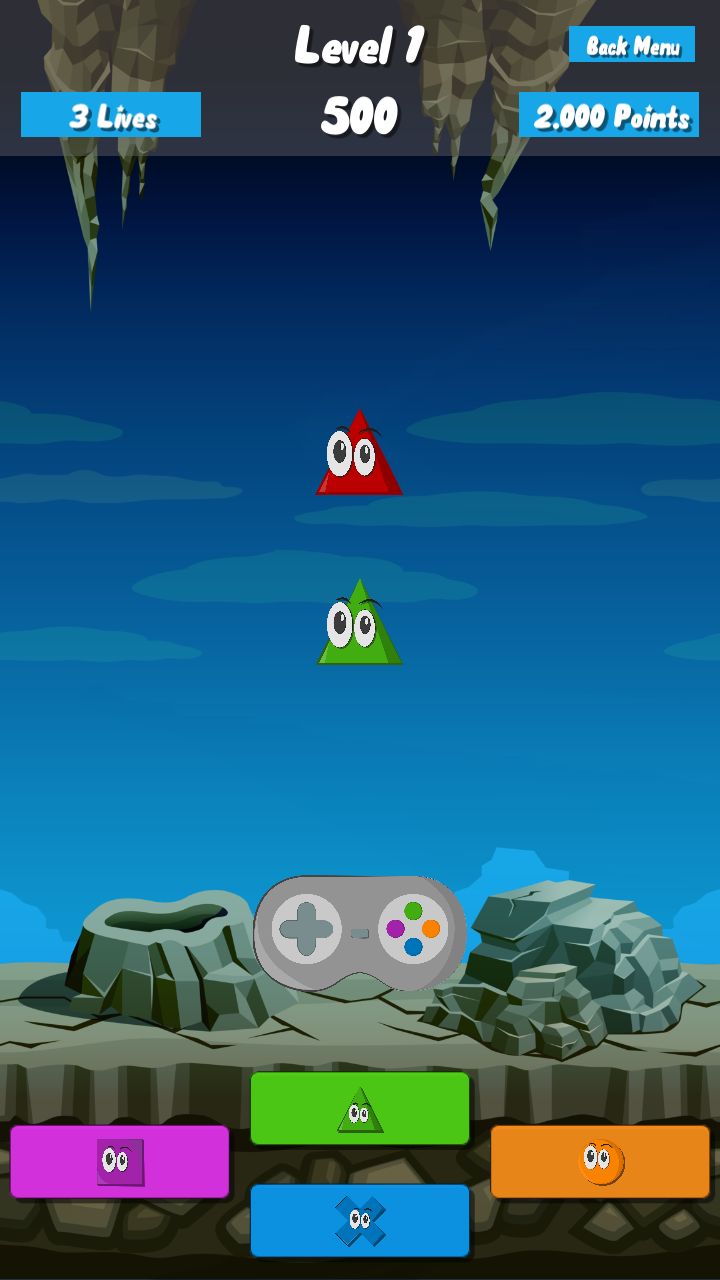Return via the Back Menu button

click(x=632, y=45)
